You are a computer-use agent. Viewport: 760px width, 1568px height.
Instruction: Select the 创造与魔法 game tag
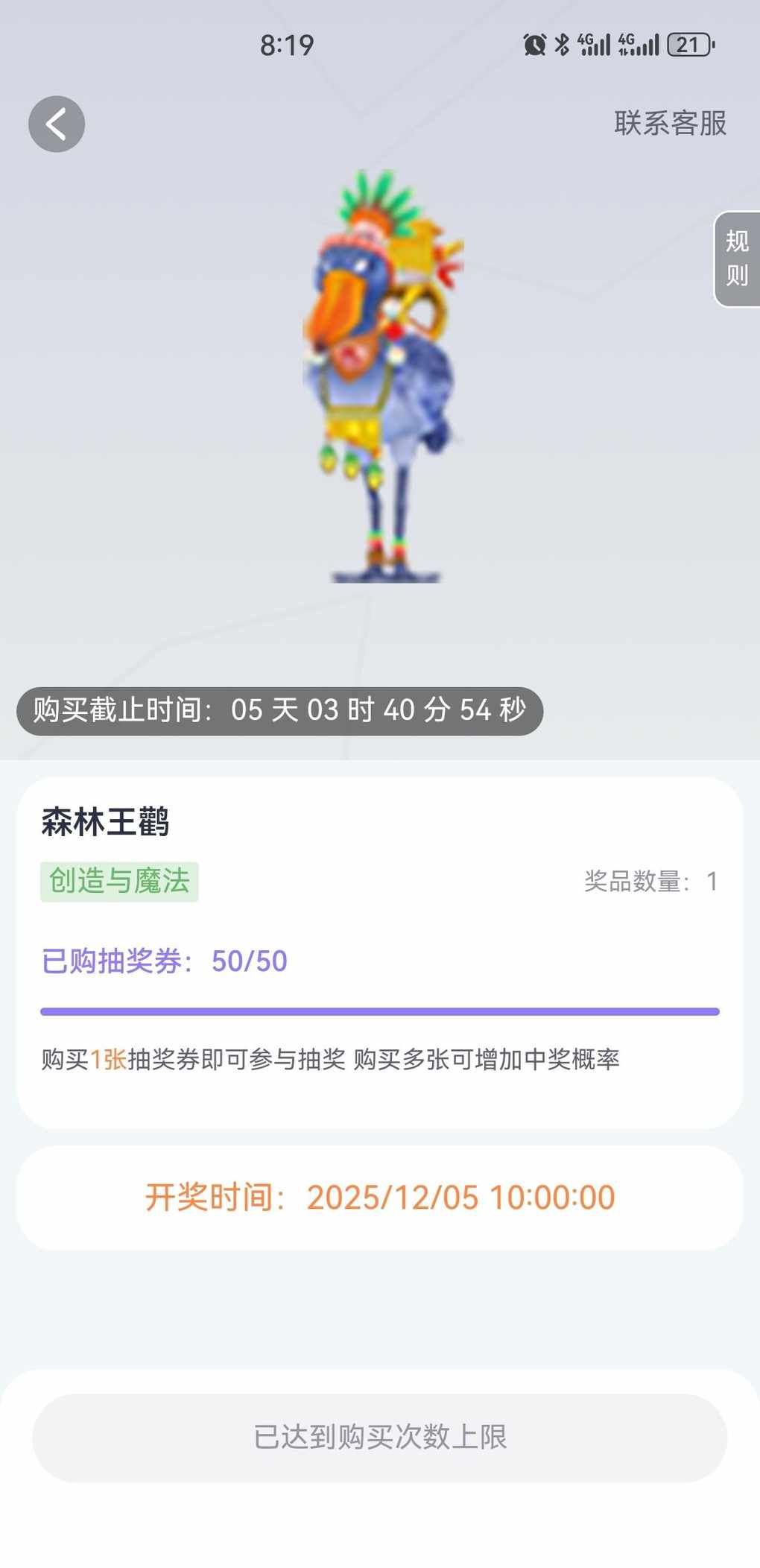[x=119, y=882]
